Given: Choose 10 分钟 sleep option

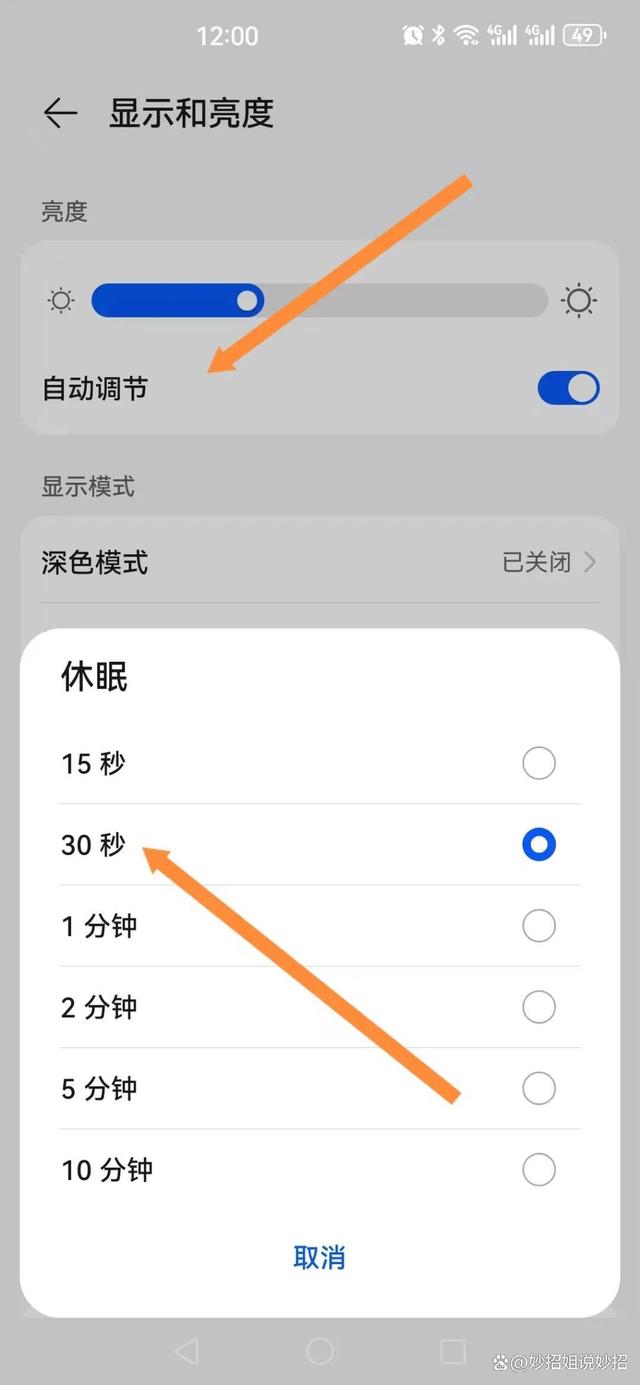Looking at the screenshot, I should (x=538, y=1169).
